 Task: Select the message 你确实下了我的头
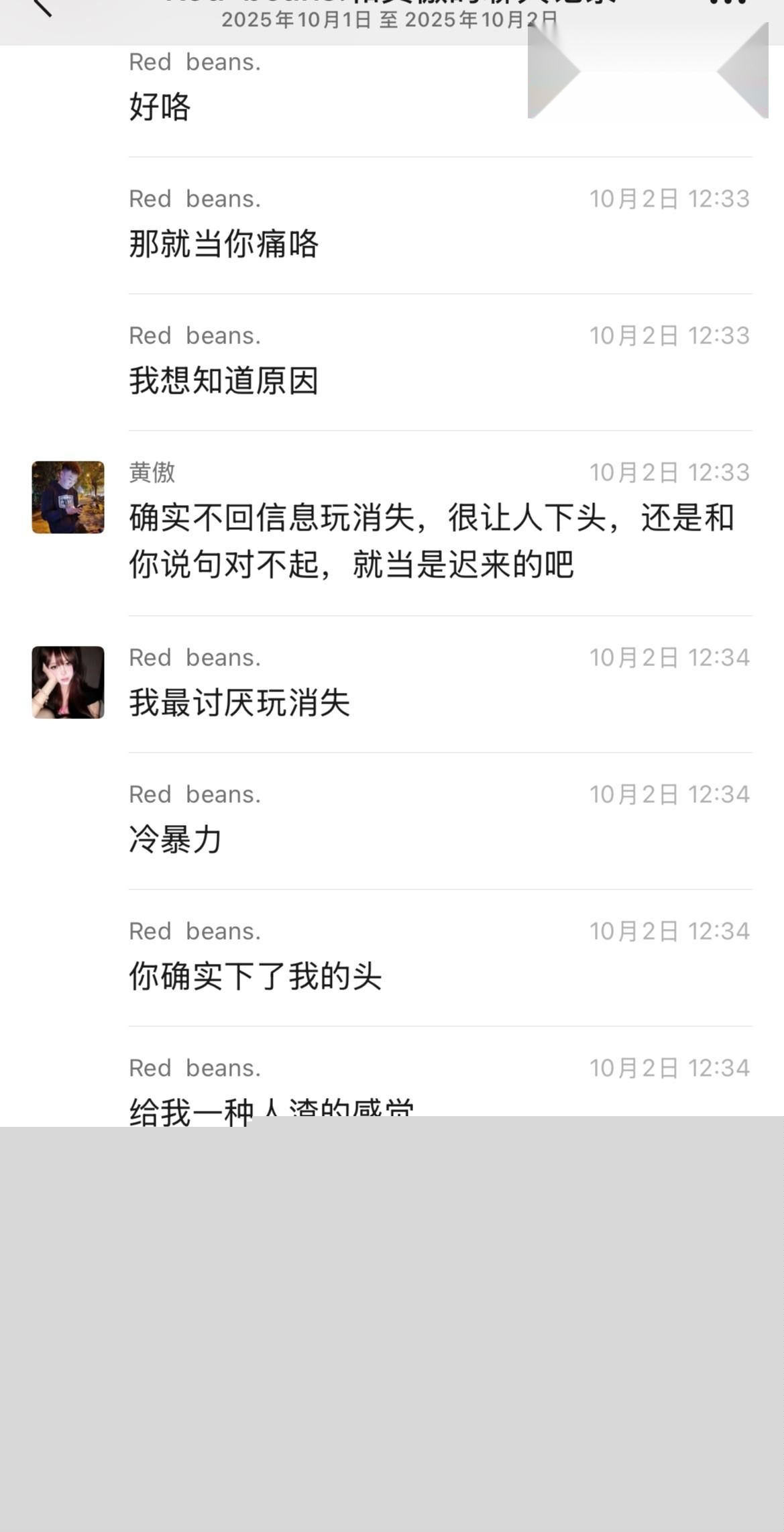click(255, 977)
